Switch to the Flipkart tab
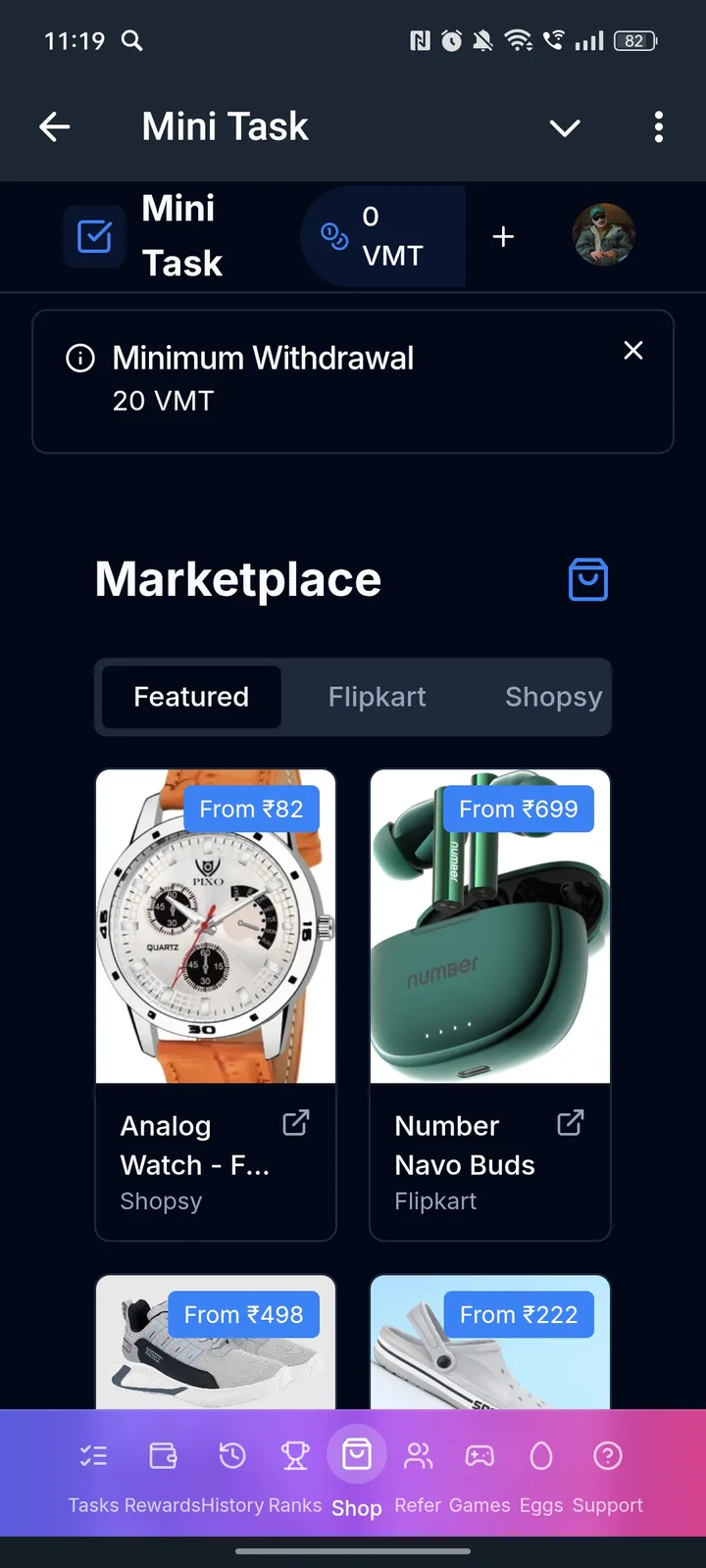 coord(377,697)
